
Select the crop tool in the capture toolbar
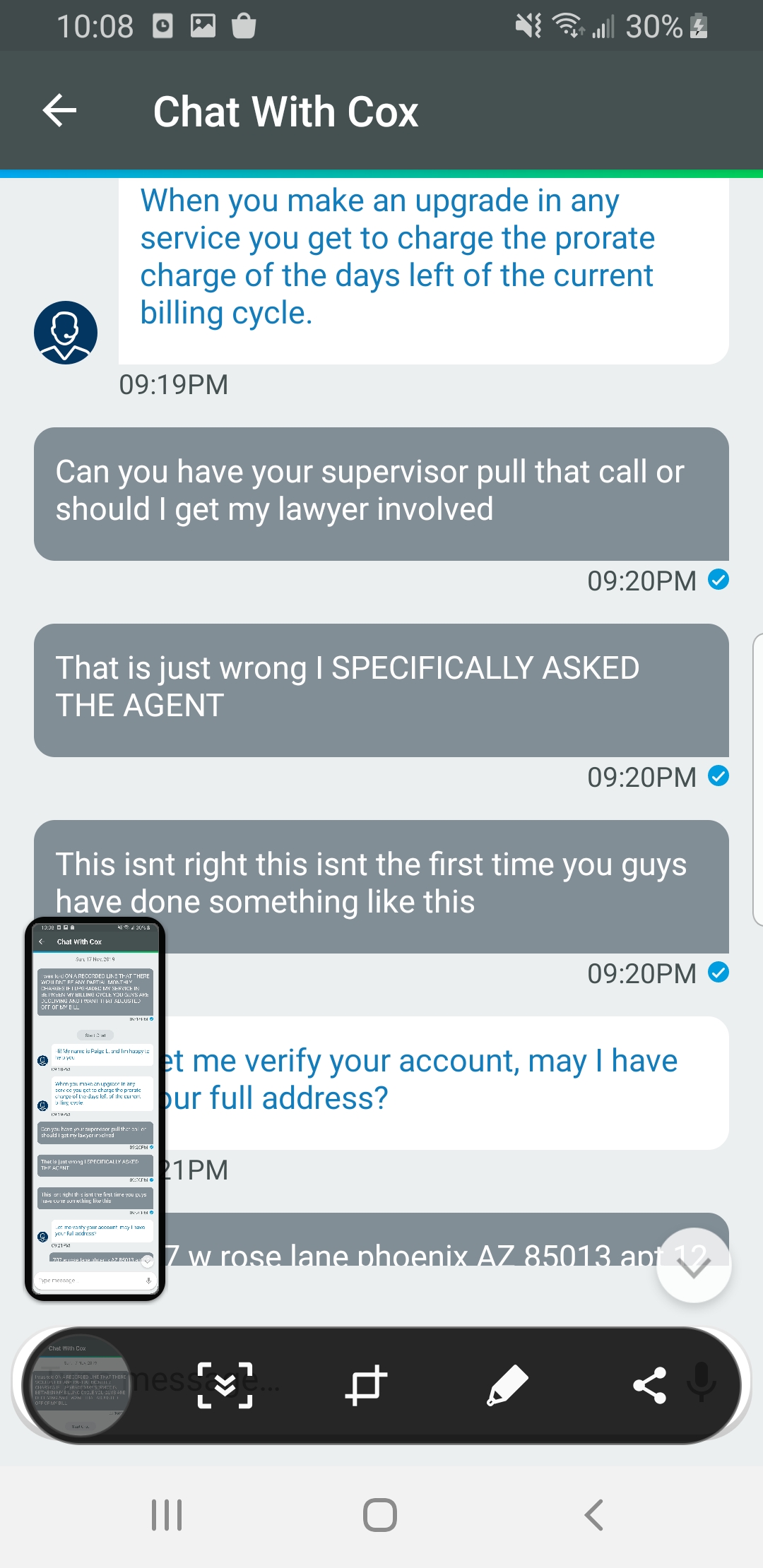point(366,1384)
